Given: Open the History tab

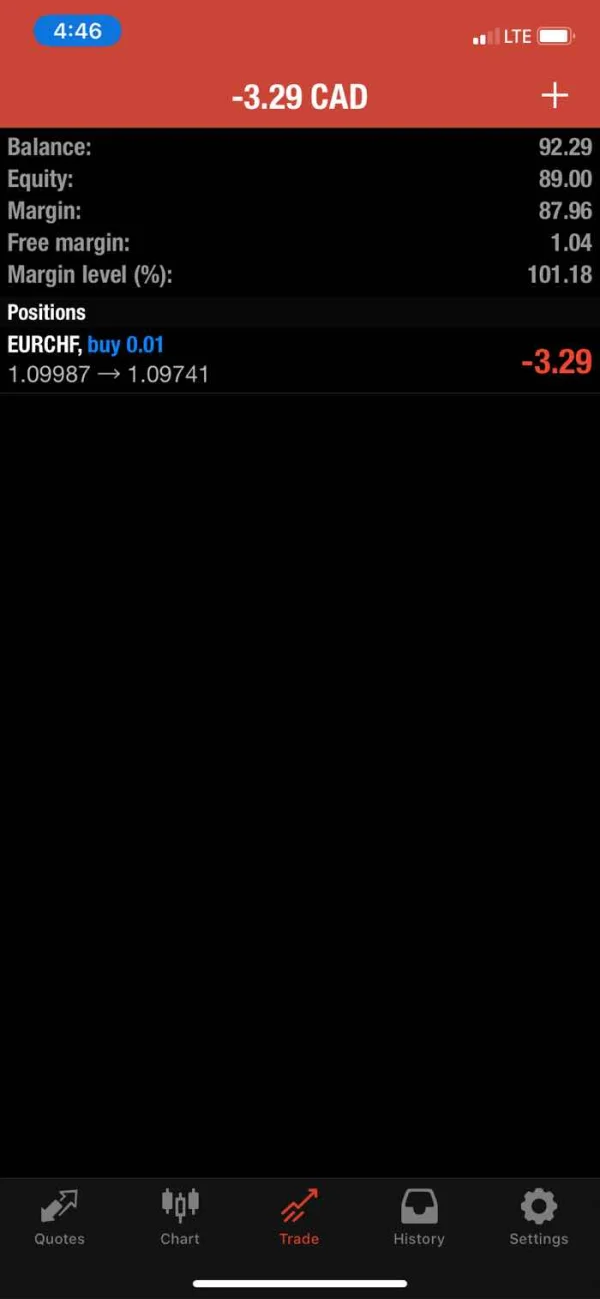Looking at the screenshot, I should pos(418,1217).
